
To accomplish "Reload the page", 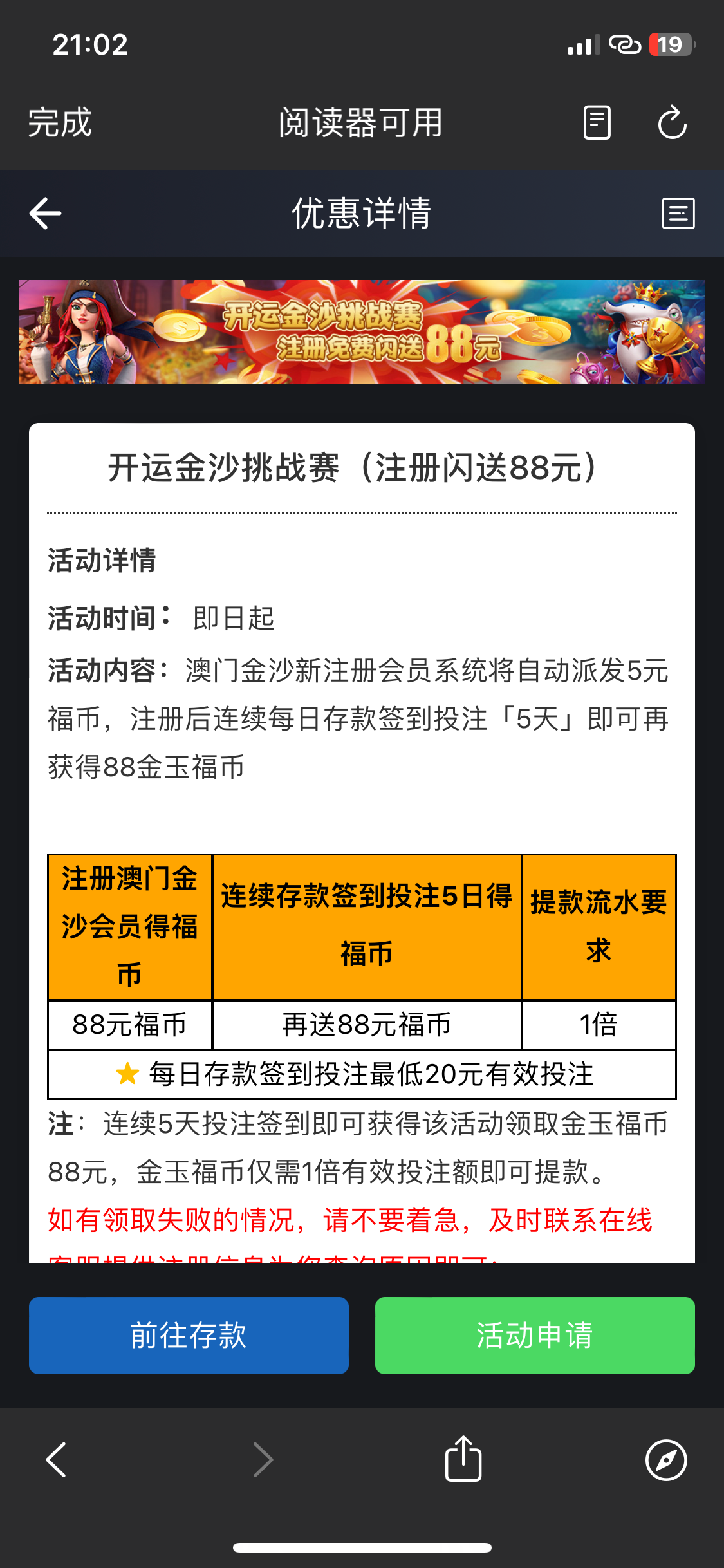I will coord(672,122).
